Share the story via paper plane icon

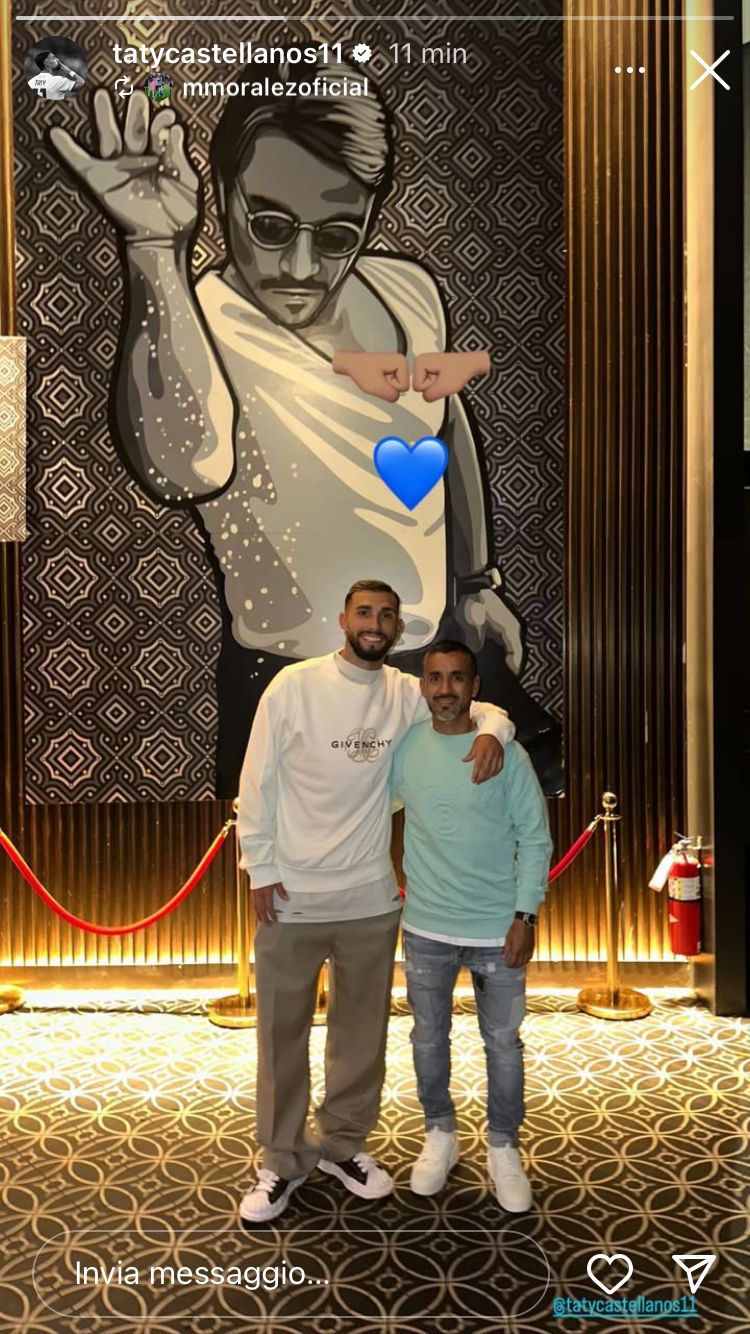tap(693, 1274)
